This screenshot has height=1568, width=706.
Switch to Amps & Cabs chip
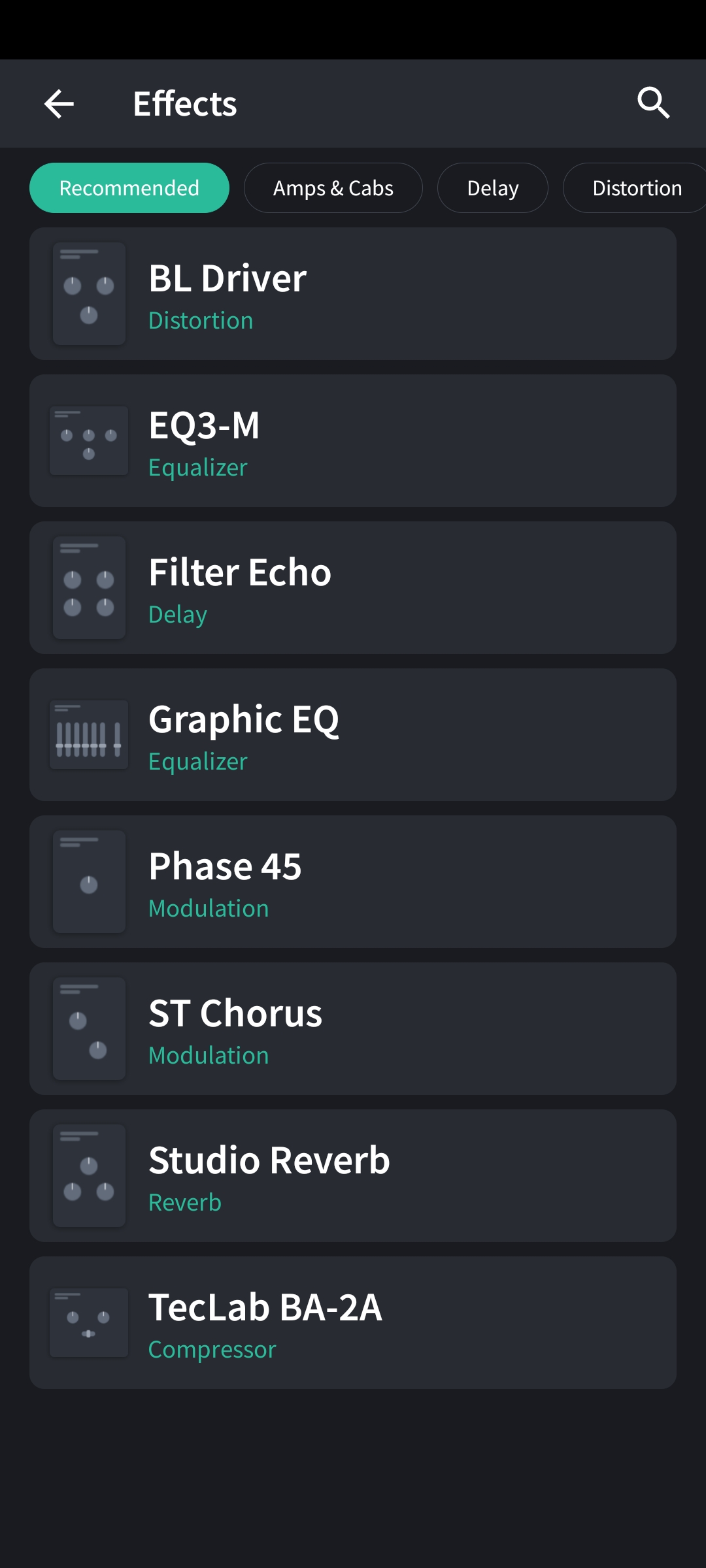pos(333,188)
